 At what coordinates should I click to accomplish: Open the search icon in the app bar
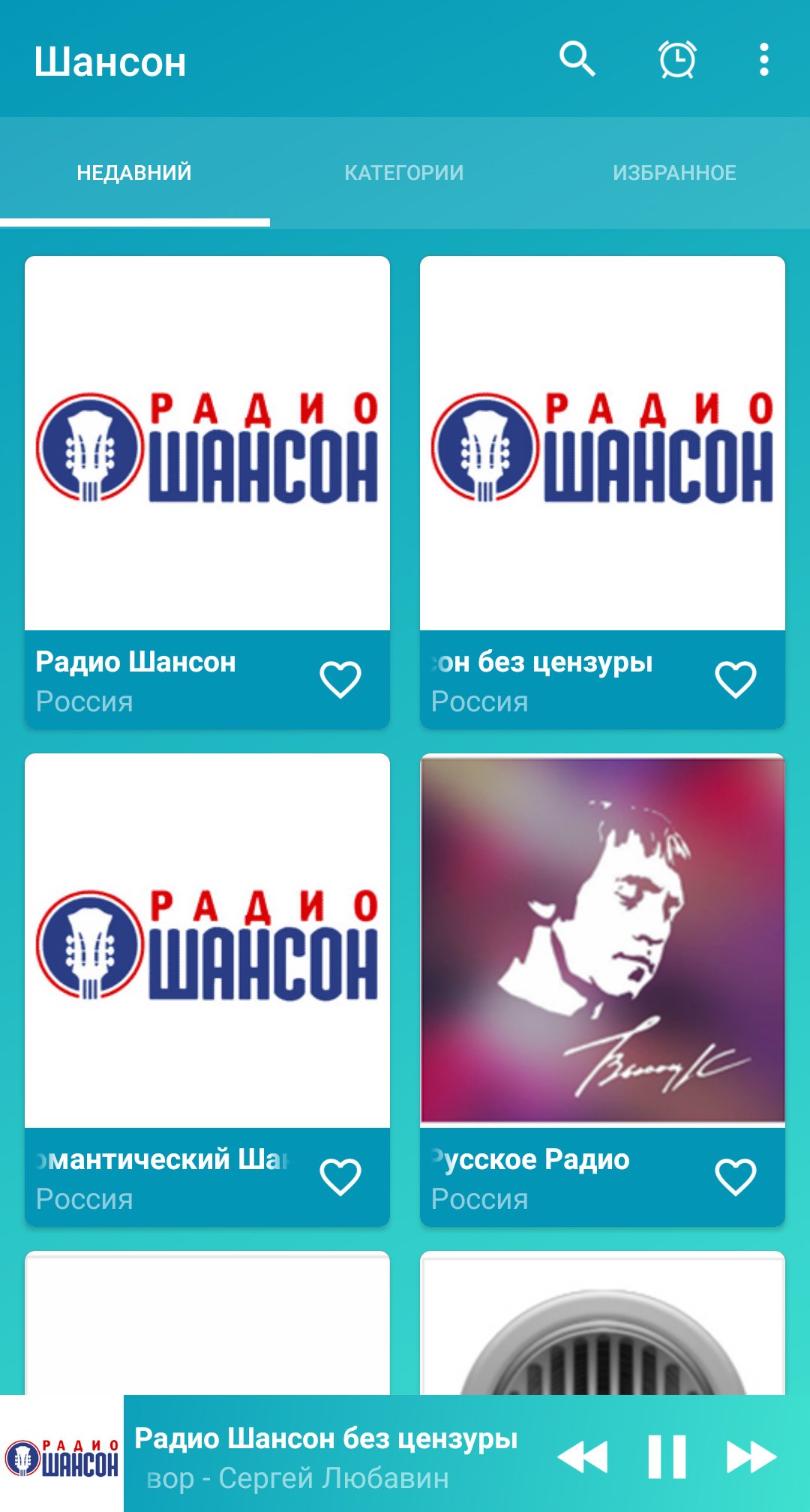click(x=577, y=59)
